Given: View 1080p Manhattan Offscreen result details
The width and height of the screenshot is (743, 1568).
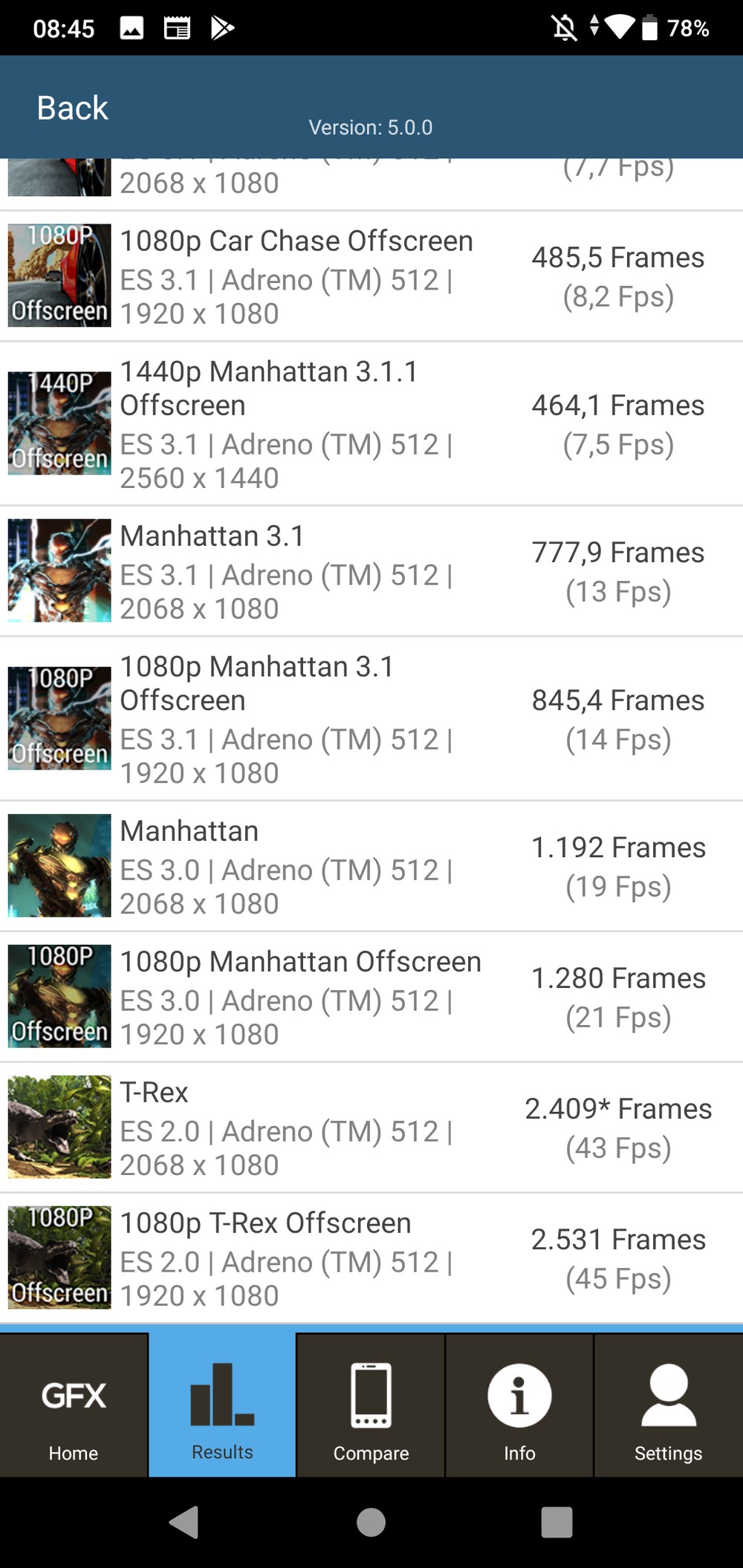Looking at the screenshot, I should 371,997.
